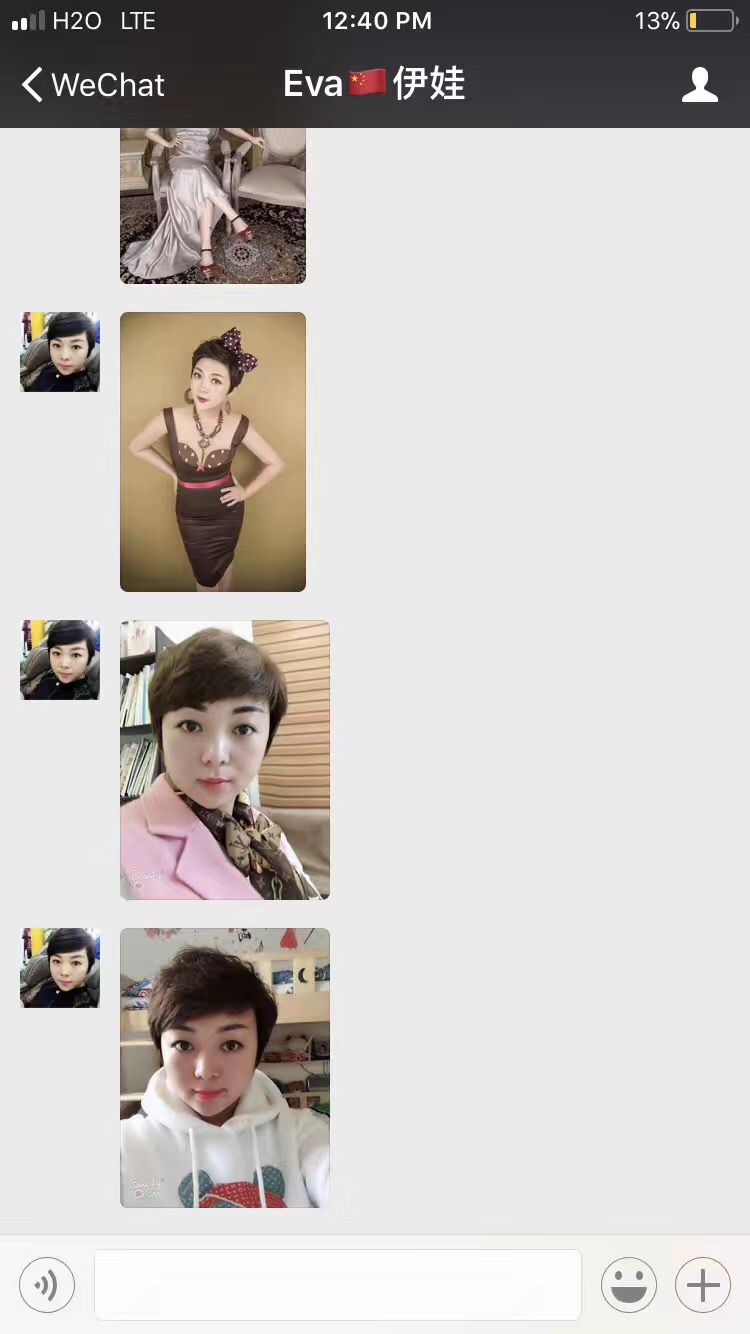
Task: Tap sender avatar beside pink jacket photo
Action: point(60,660)
